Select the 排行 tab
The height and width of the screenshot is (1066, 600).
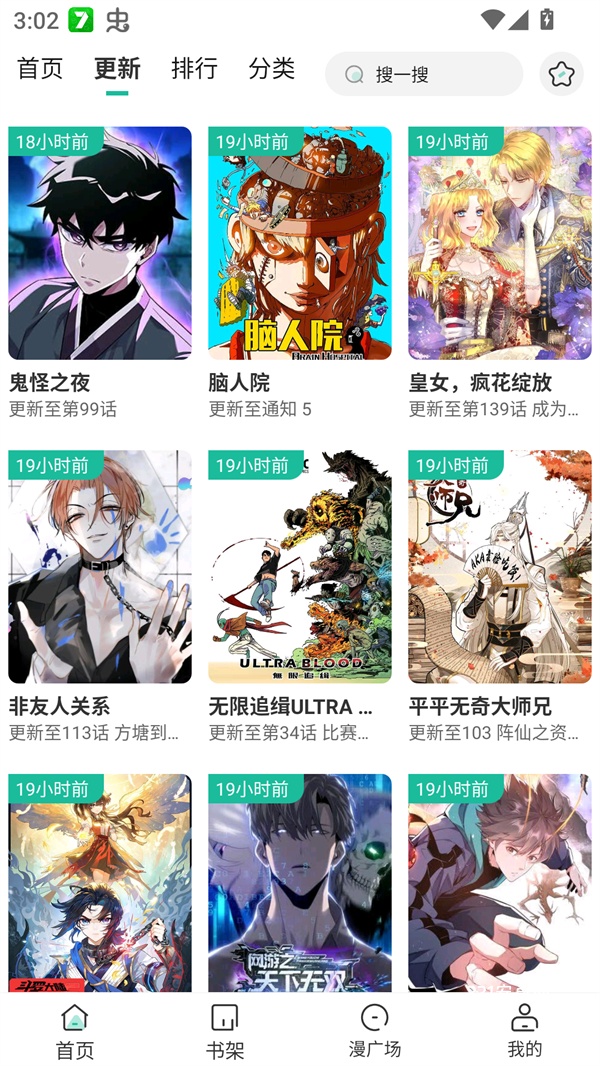(194, 69)
